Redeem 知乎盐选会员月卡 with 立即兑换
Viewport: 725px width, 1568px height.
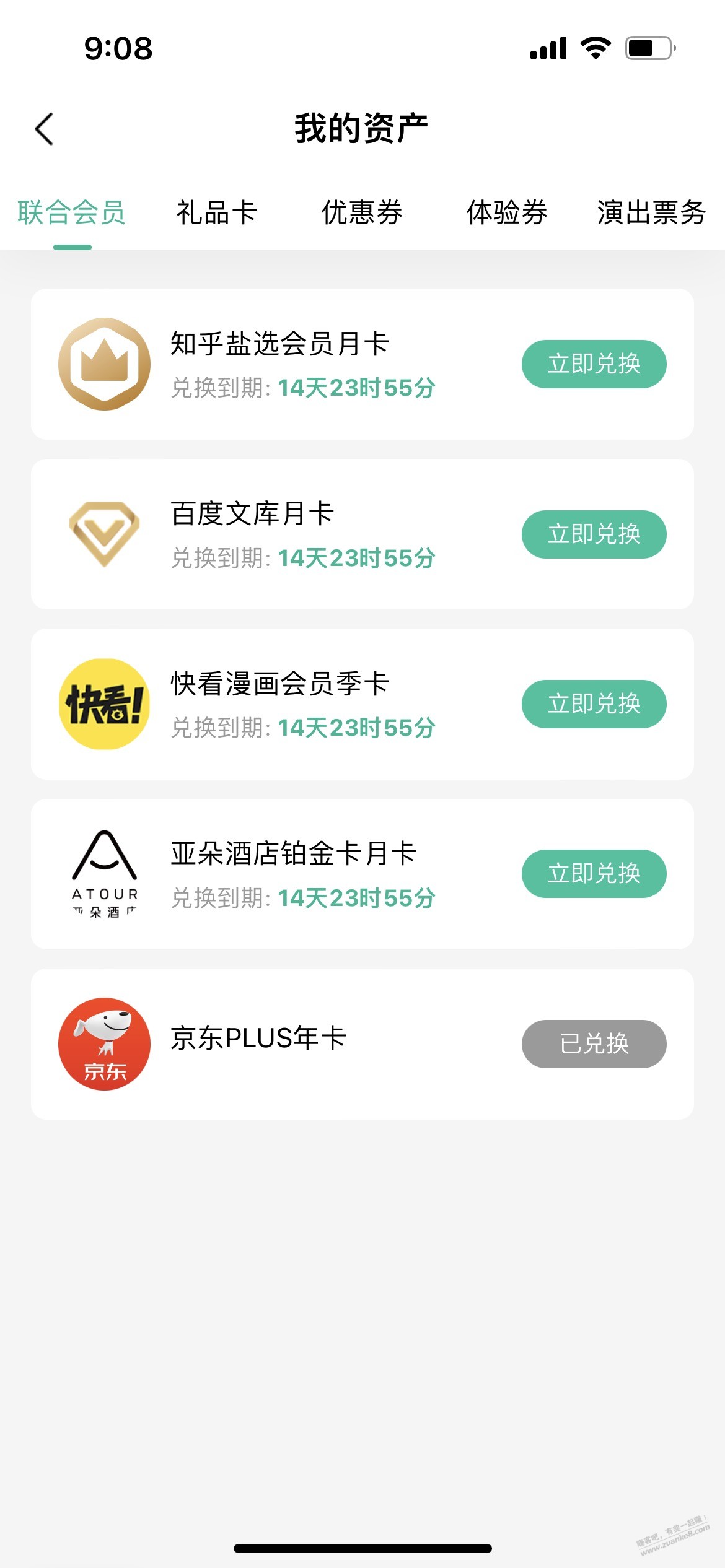pyautogui.click(x=594, y=364)
